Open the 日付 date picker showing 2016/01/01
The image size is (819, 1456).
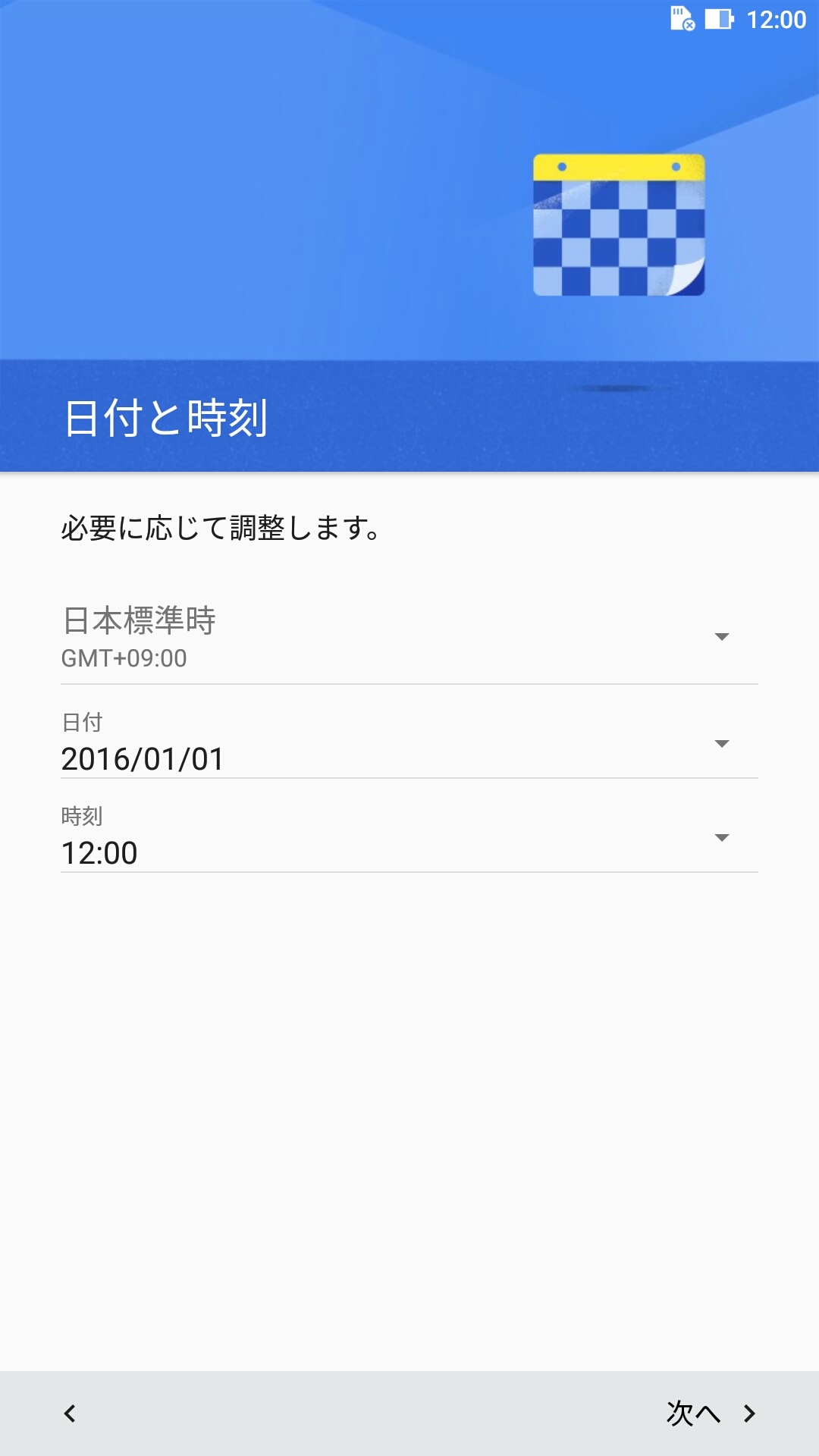[409, 743]
